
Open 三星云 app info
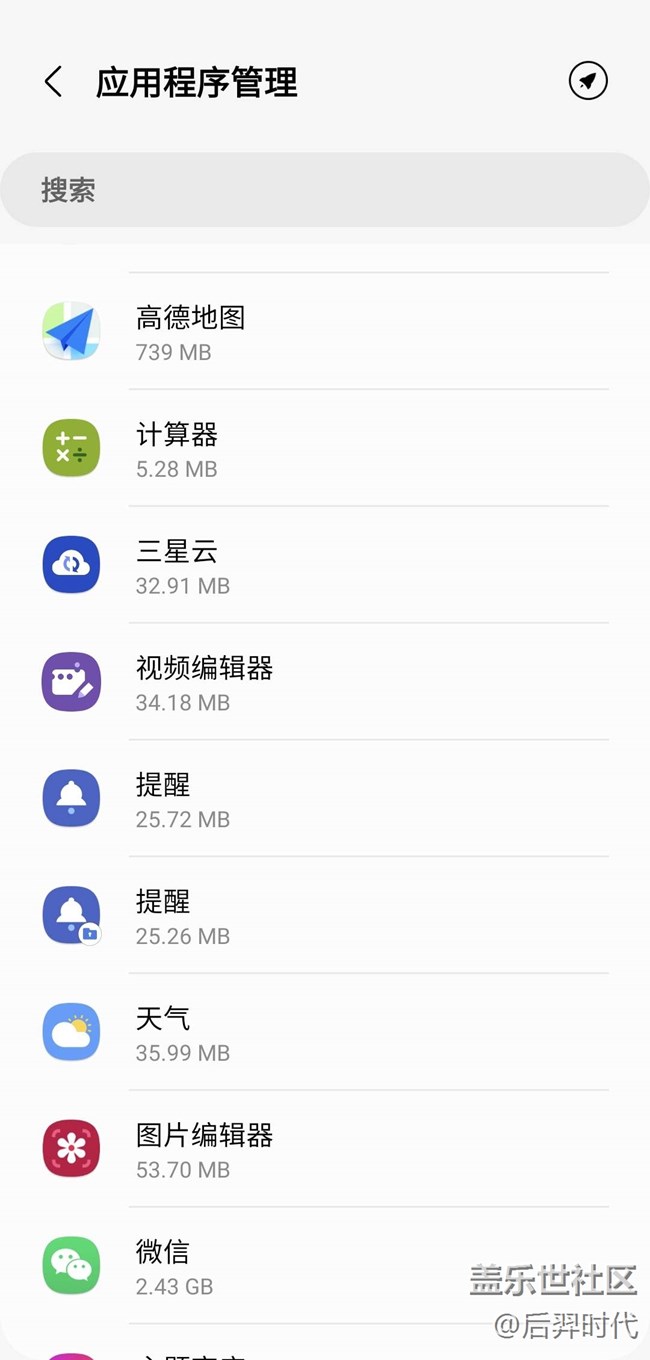pos(325,566)
